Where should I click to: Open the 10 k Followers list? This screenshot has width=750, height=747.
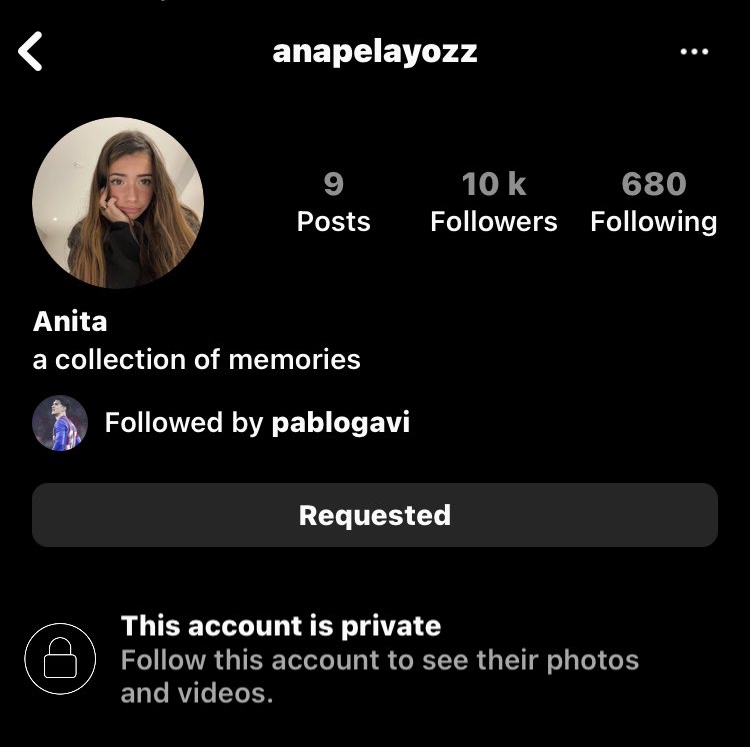pos(493,202)
